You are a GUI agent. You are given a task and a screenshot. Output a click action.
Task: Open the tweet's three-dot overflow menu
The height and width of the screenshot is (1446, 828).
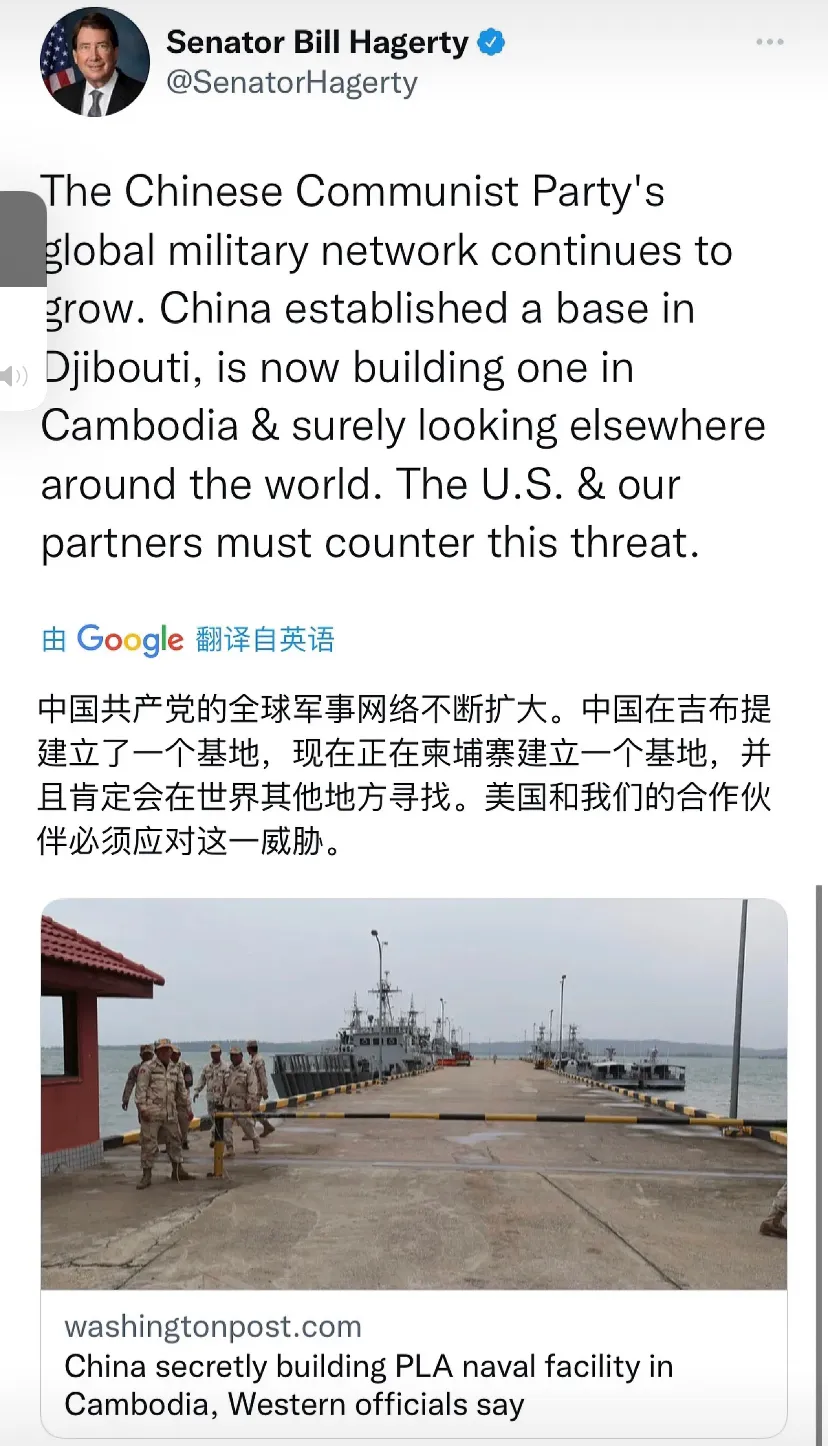click(x=769, y=43)
